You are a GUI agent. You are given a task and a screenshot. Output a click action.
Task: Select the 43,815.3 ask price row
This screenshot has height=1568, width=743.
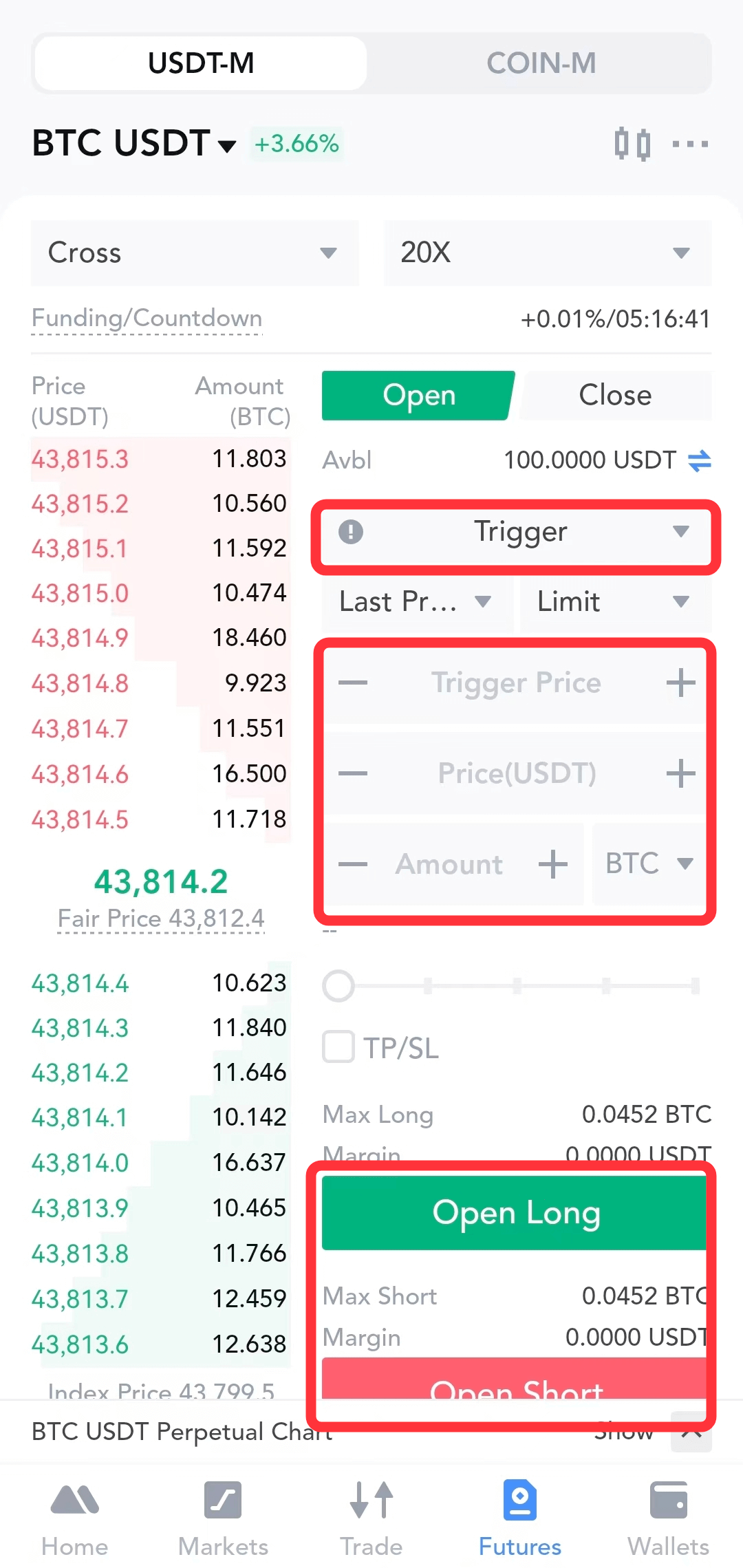160,459
